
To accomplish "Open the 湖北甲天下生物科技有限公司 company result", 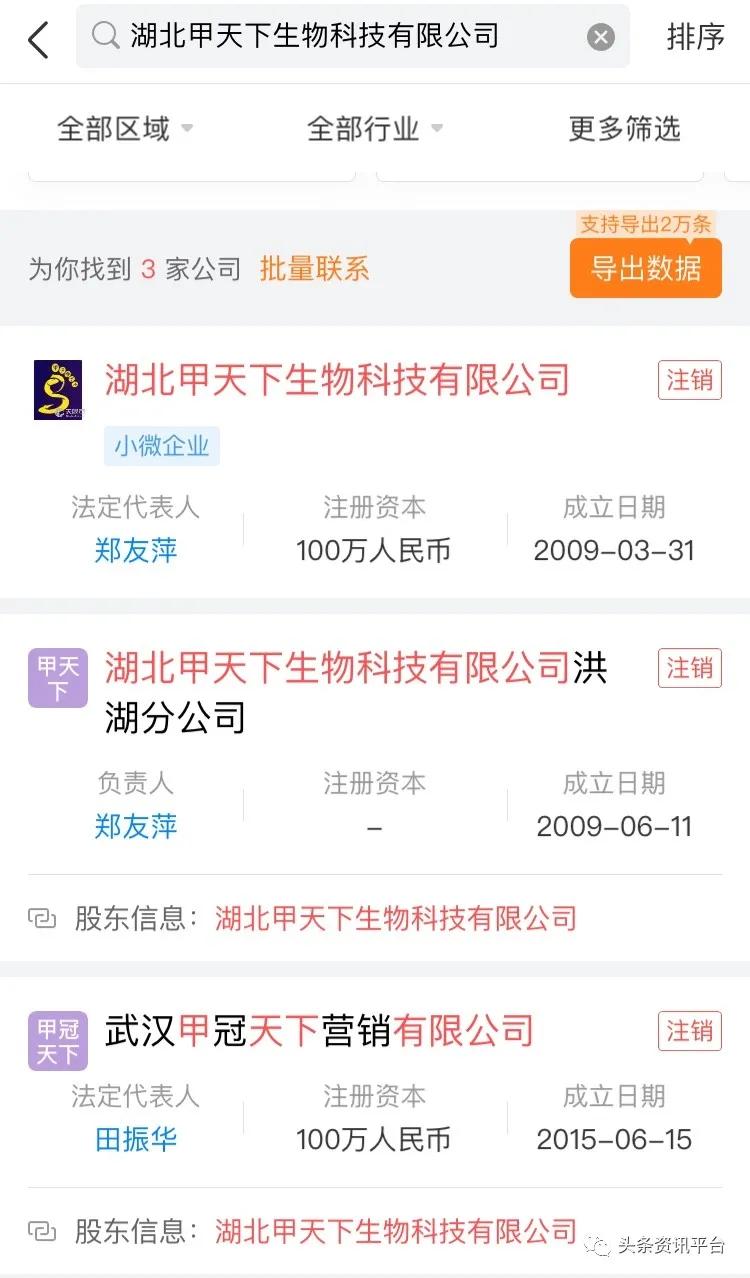I will coord(337,380).
